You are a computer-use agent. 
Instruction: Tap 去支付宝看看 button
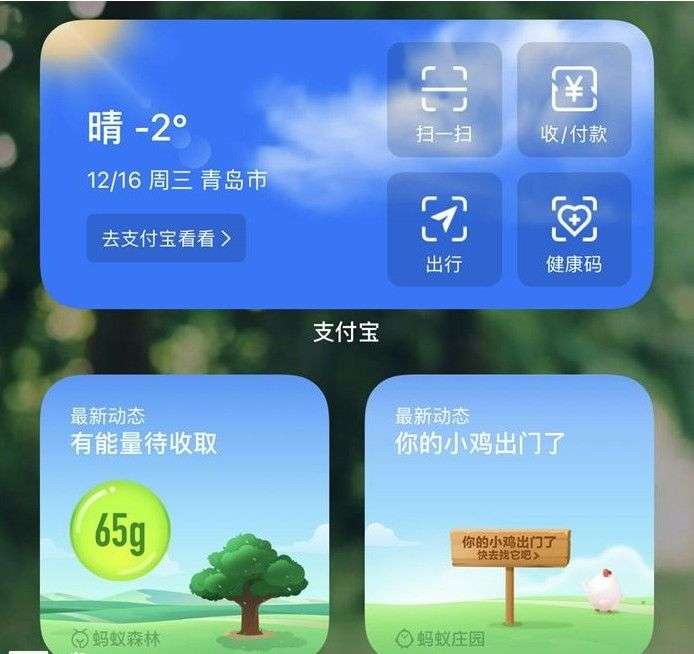(166, 238)
